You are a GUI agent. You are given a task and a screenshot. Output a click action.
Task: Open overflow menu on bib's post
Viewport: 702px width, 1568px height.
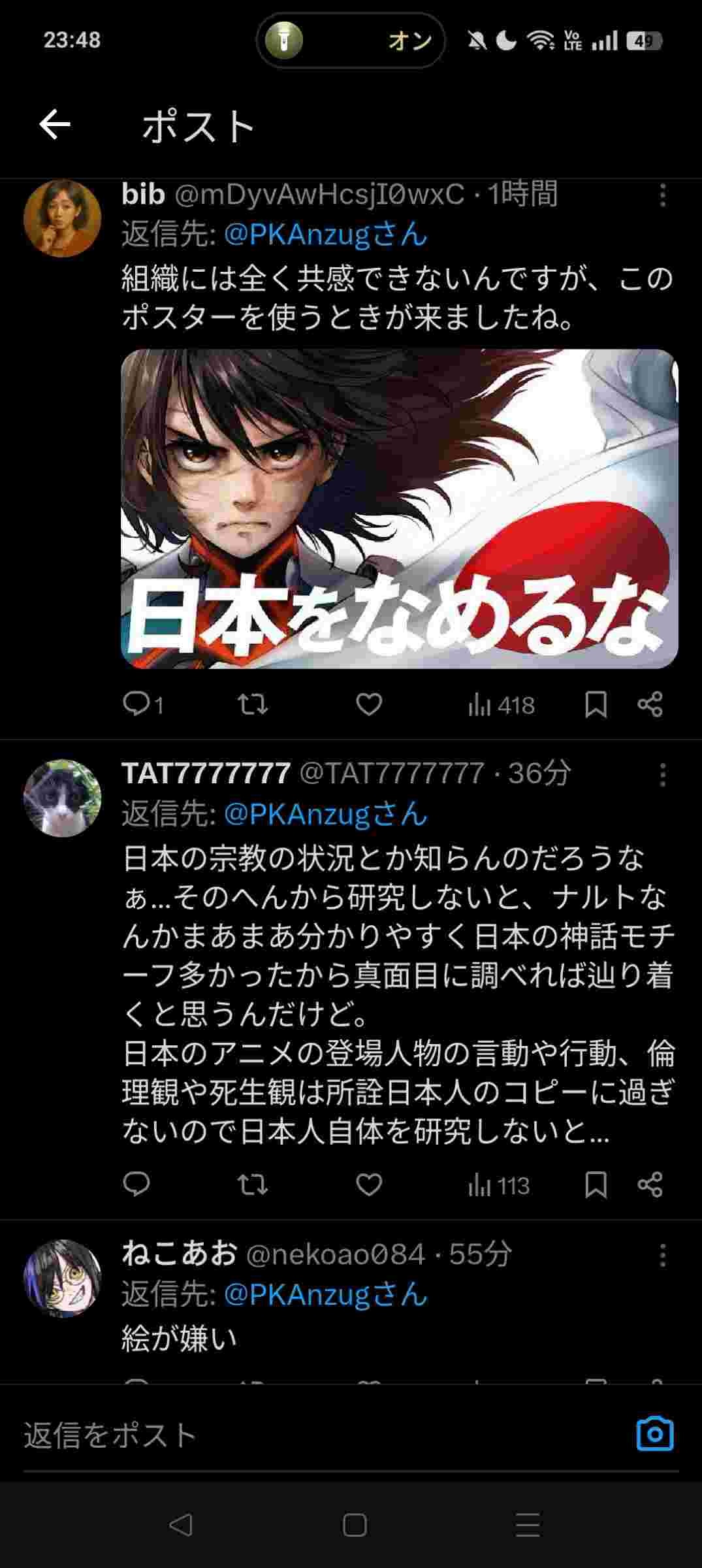click(662, 195)
